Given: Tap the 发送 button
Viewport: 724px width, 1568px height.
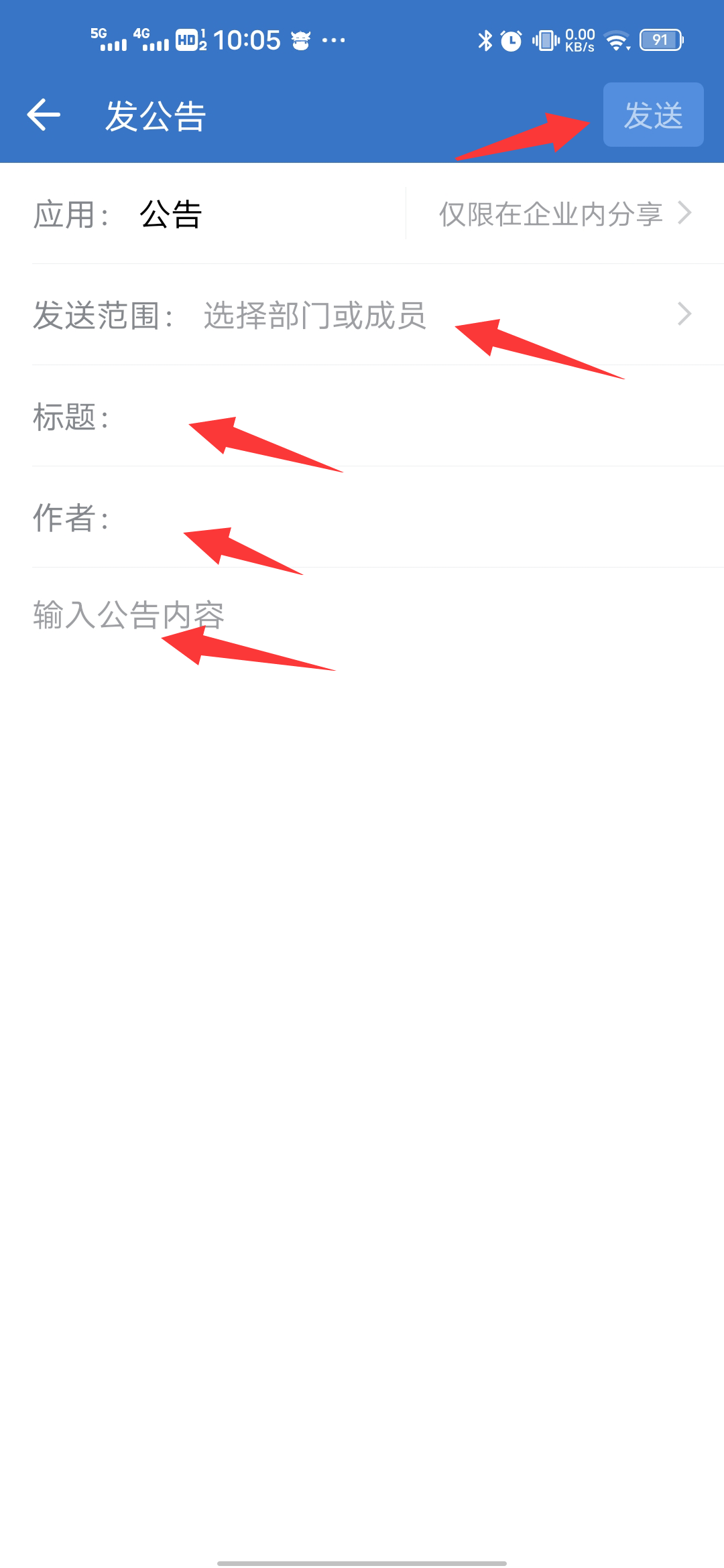Looking at the screenshot, I should point(653,115).
